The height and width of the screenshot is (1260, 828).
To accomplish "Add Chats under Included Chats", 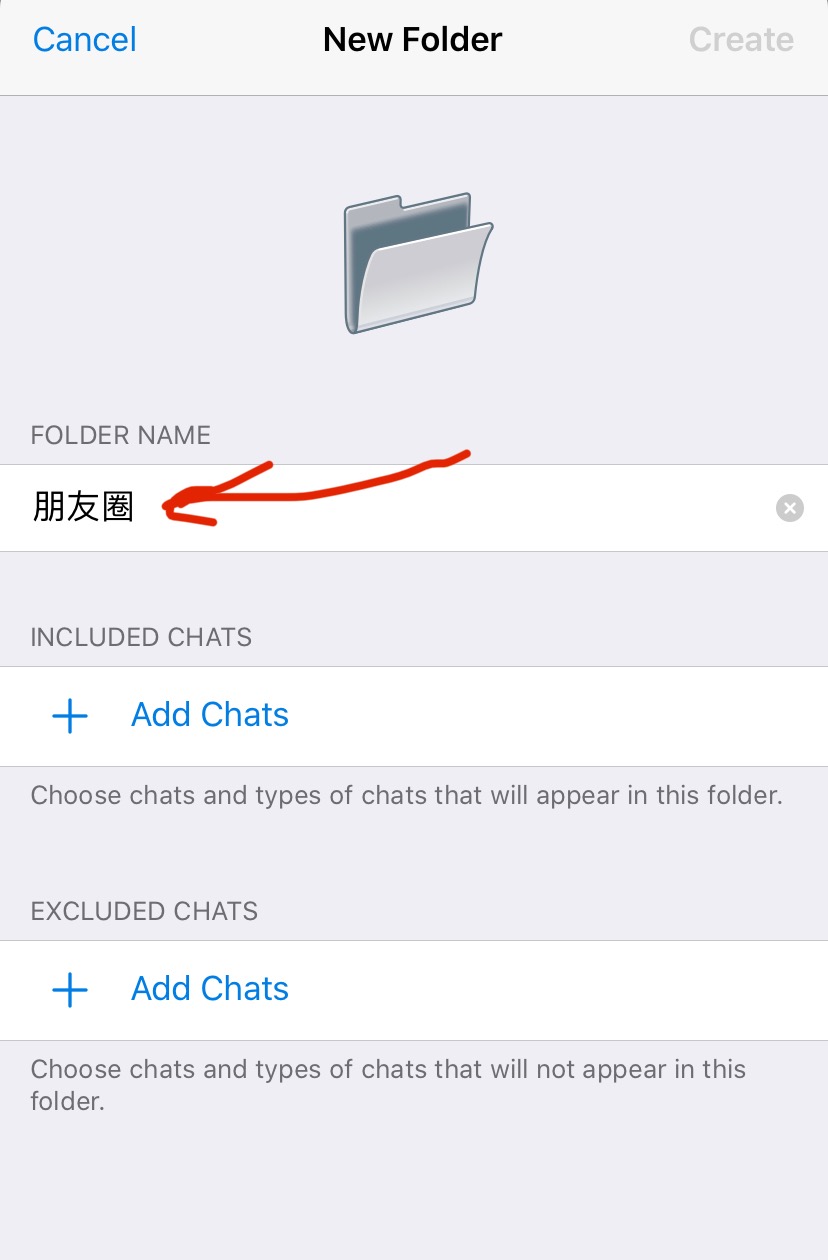I will pos(210,715).
